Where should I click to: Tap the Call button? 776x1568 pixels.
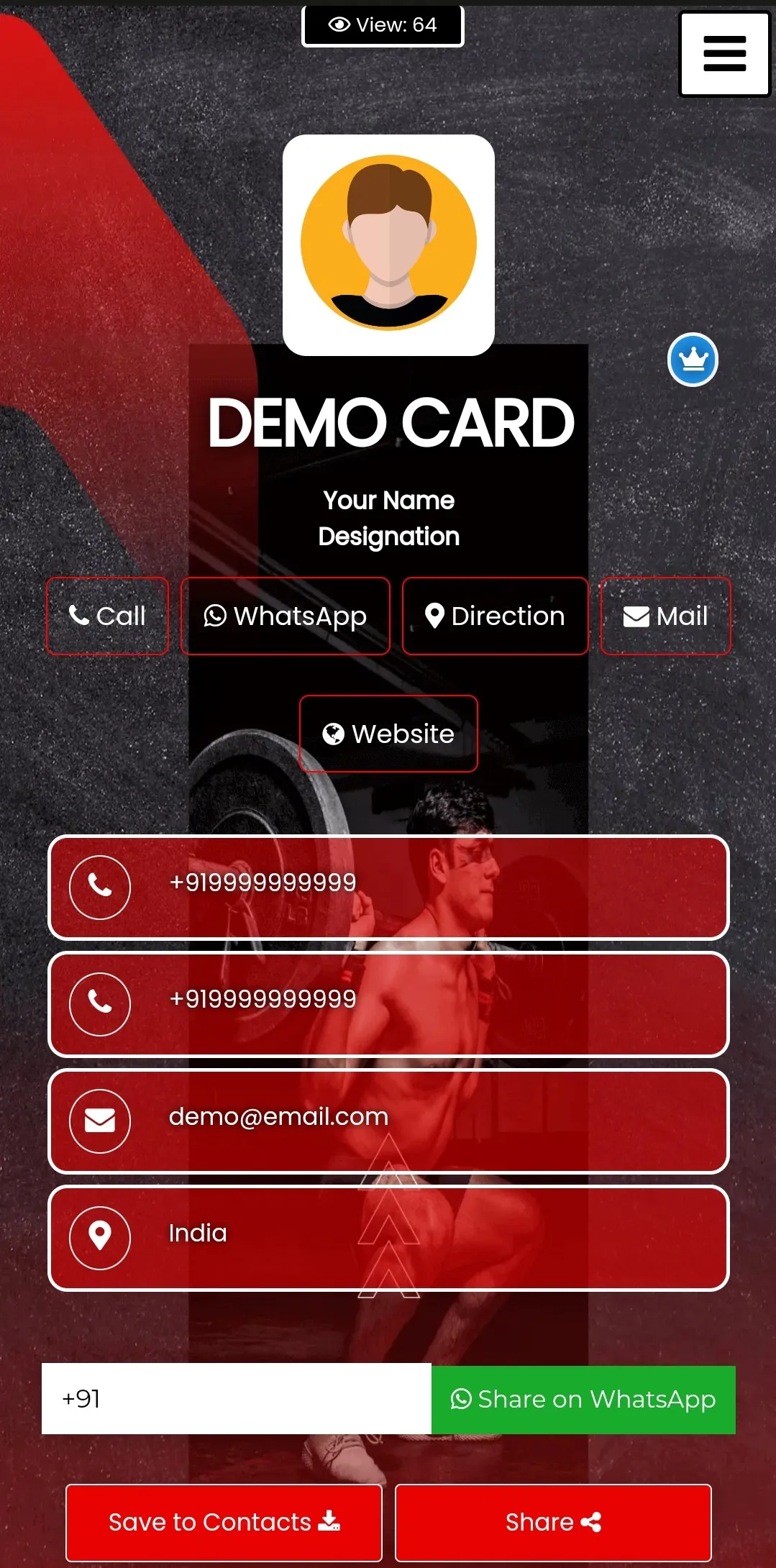[x=107, y=616]
